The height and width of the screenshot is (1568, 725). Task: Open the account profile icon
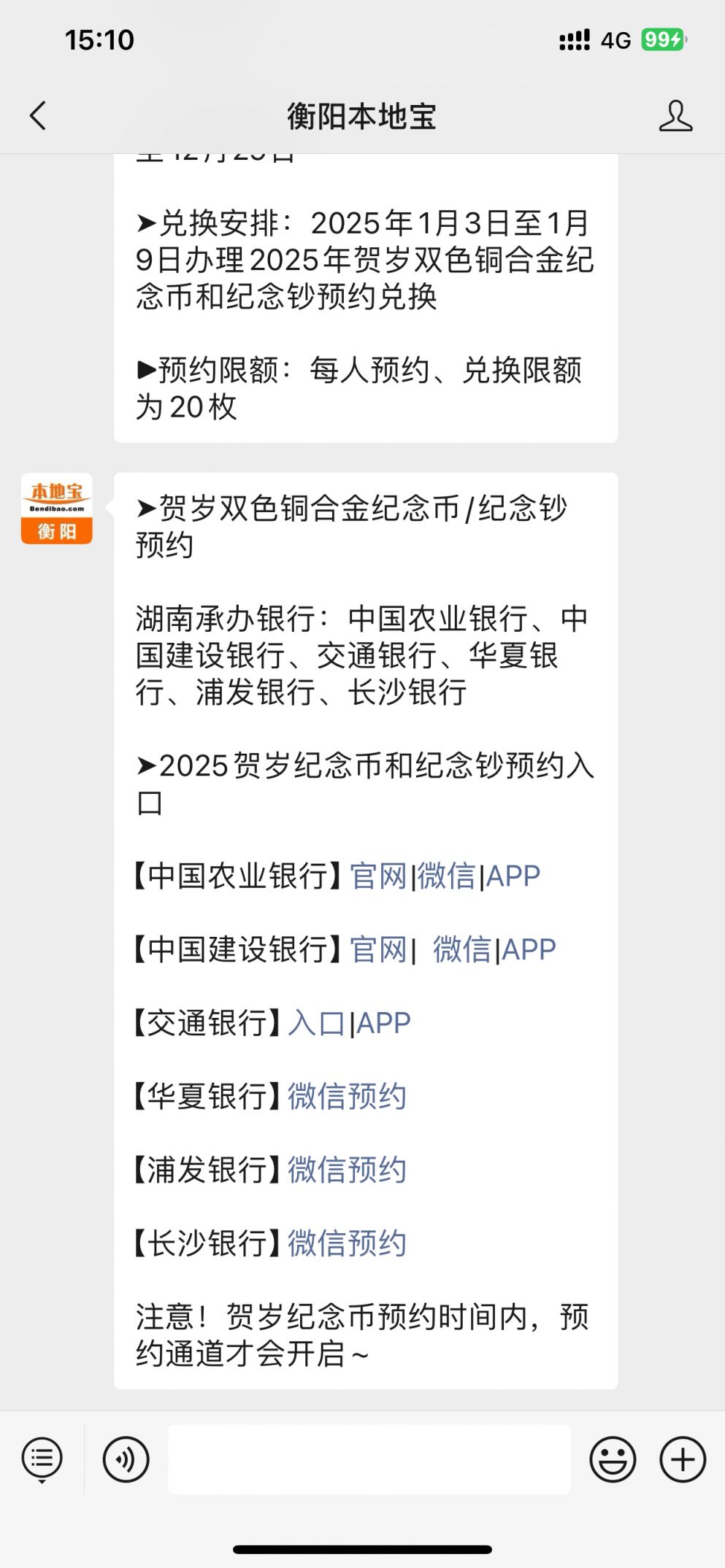point(675,116)
